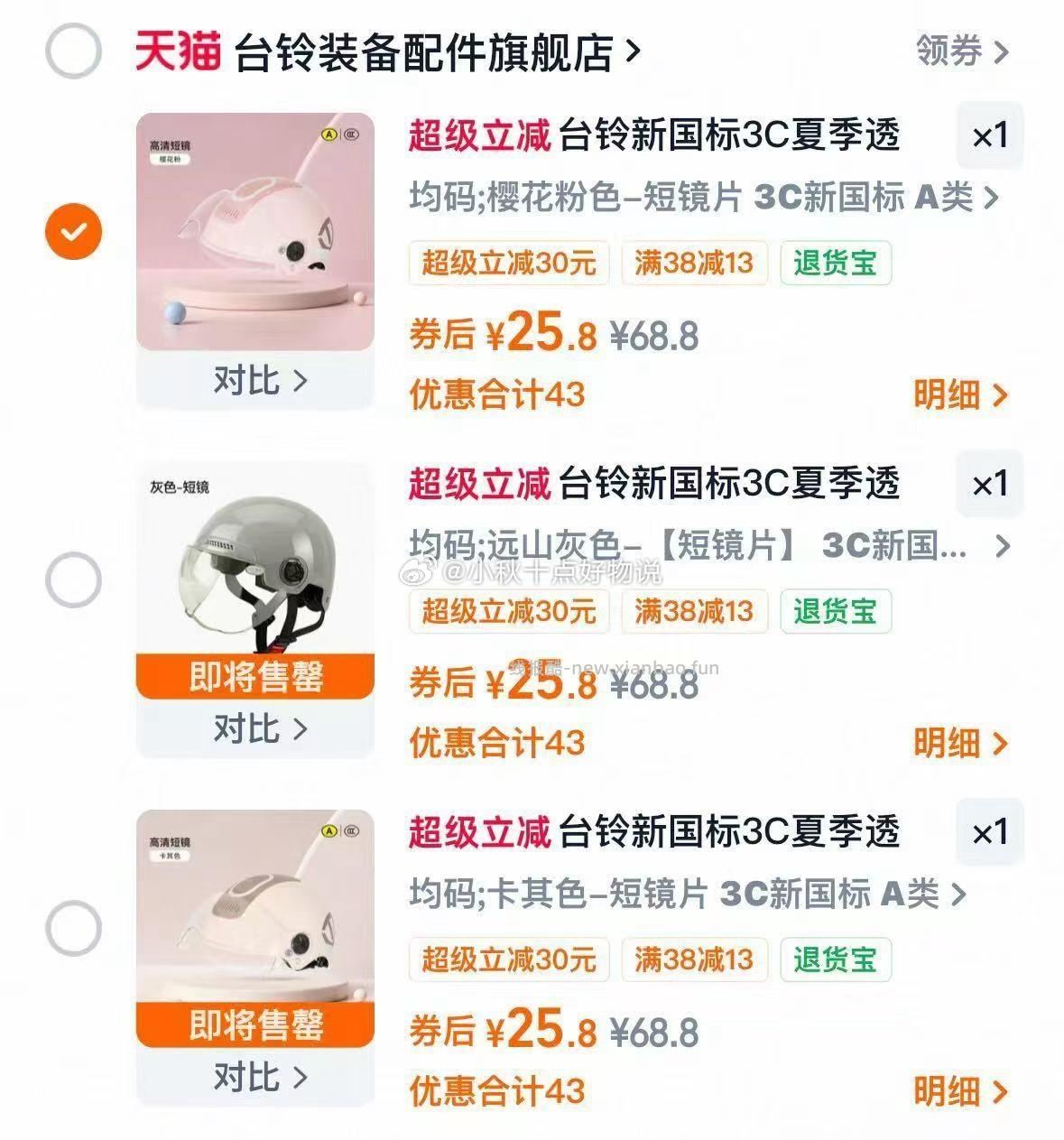Click the 天猫 logo at the top

177,51
